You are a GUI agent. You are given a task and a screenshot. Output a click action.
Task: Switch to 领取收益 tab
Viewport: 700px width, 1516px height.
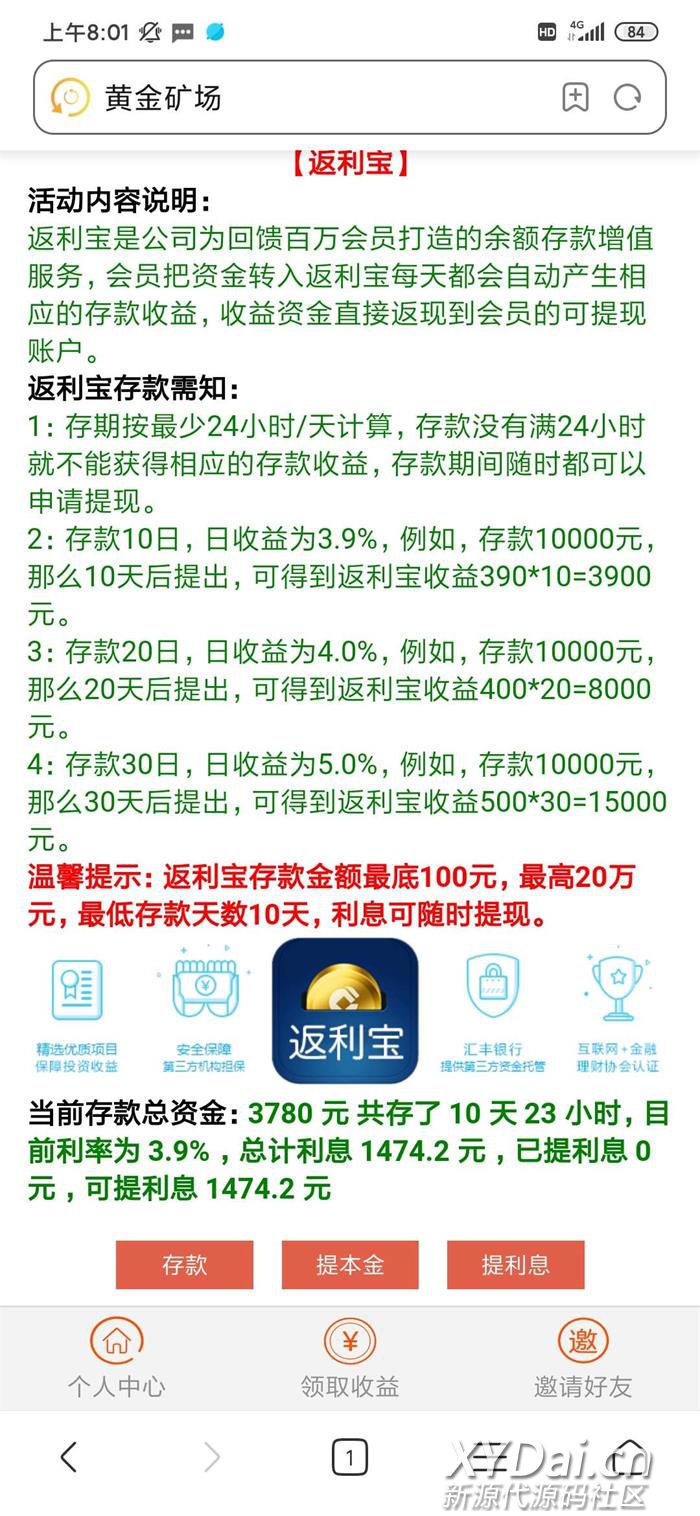(350, 1358)
